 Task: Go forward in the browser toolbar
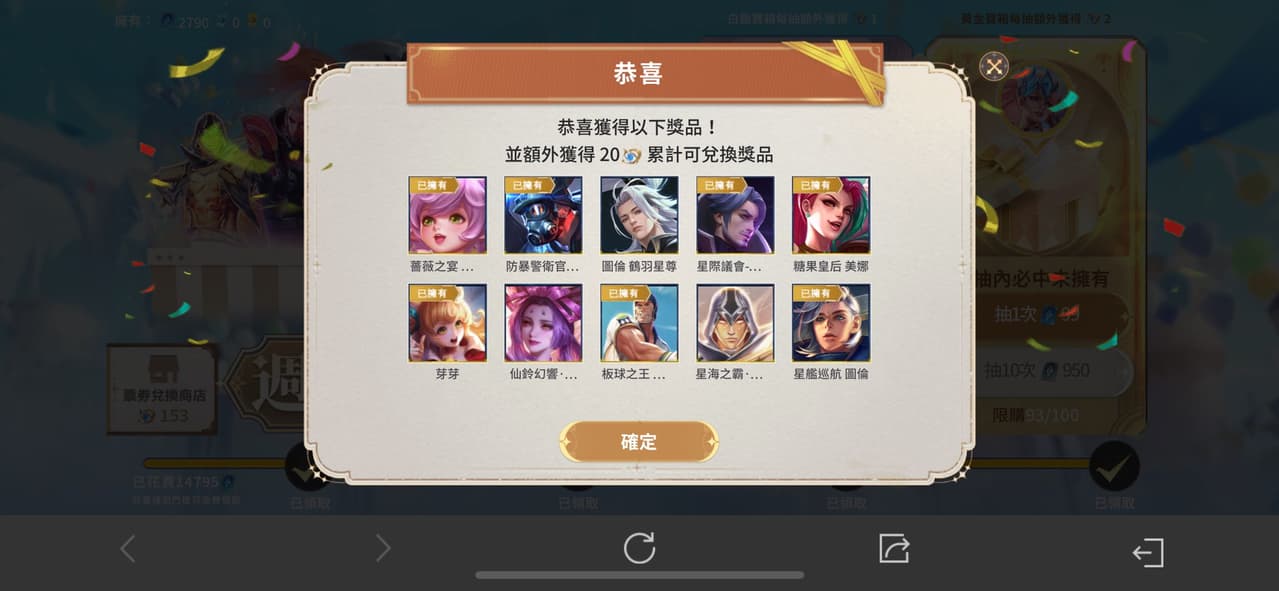pos(382,548)
